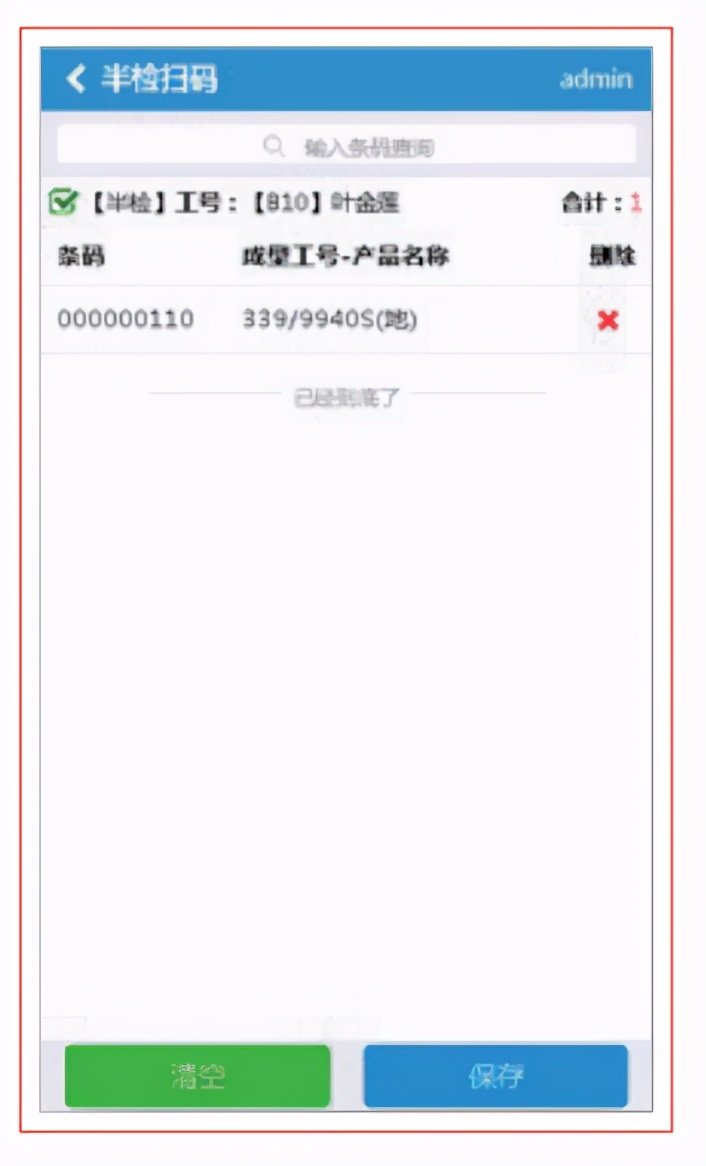Viewport: 706px width, 1166px height.
Task: Delete barcode 000000110 with the red X
Action: point(609,321)
